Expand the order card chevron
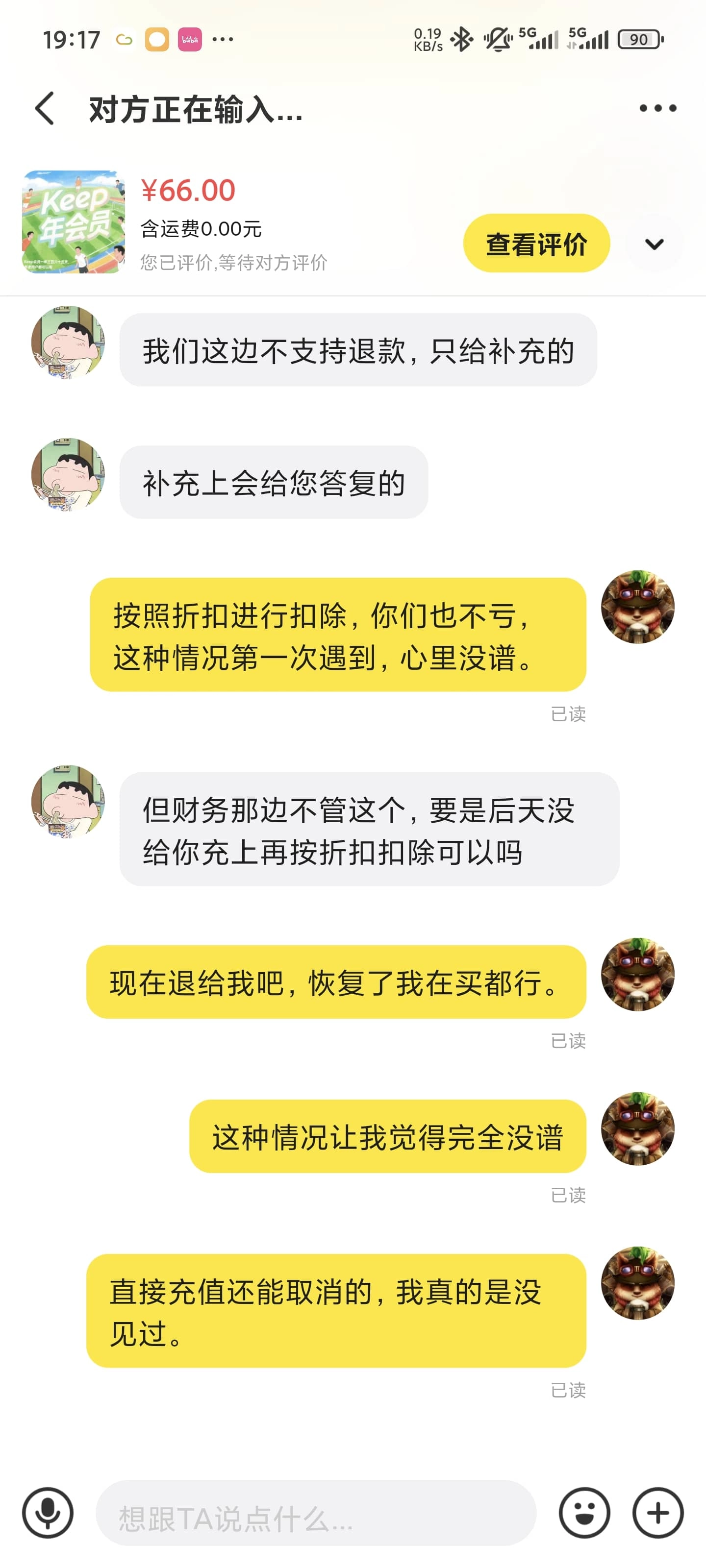This screenshot has width=706, height=1568. pyautogui.click(x=654, y=244)
